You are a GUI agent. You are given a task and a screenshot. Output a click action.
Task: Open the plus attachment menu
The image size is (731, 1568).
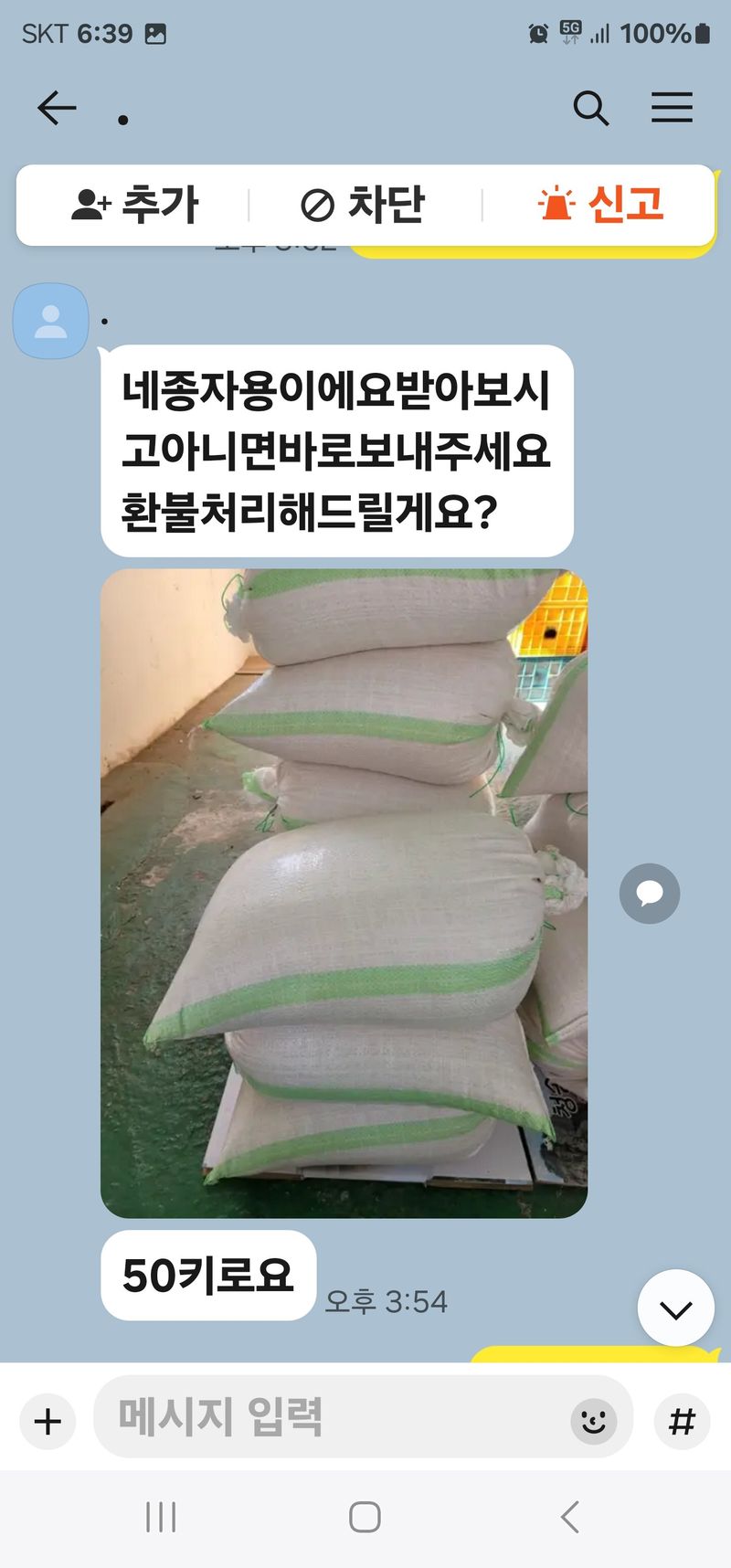click(x=48, y=1421)
